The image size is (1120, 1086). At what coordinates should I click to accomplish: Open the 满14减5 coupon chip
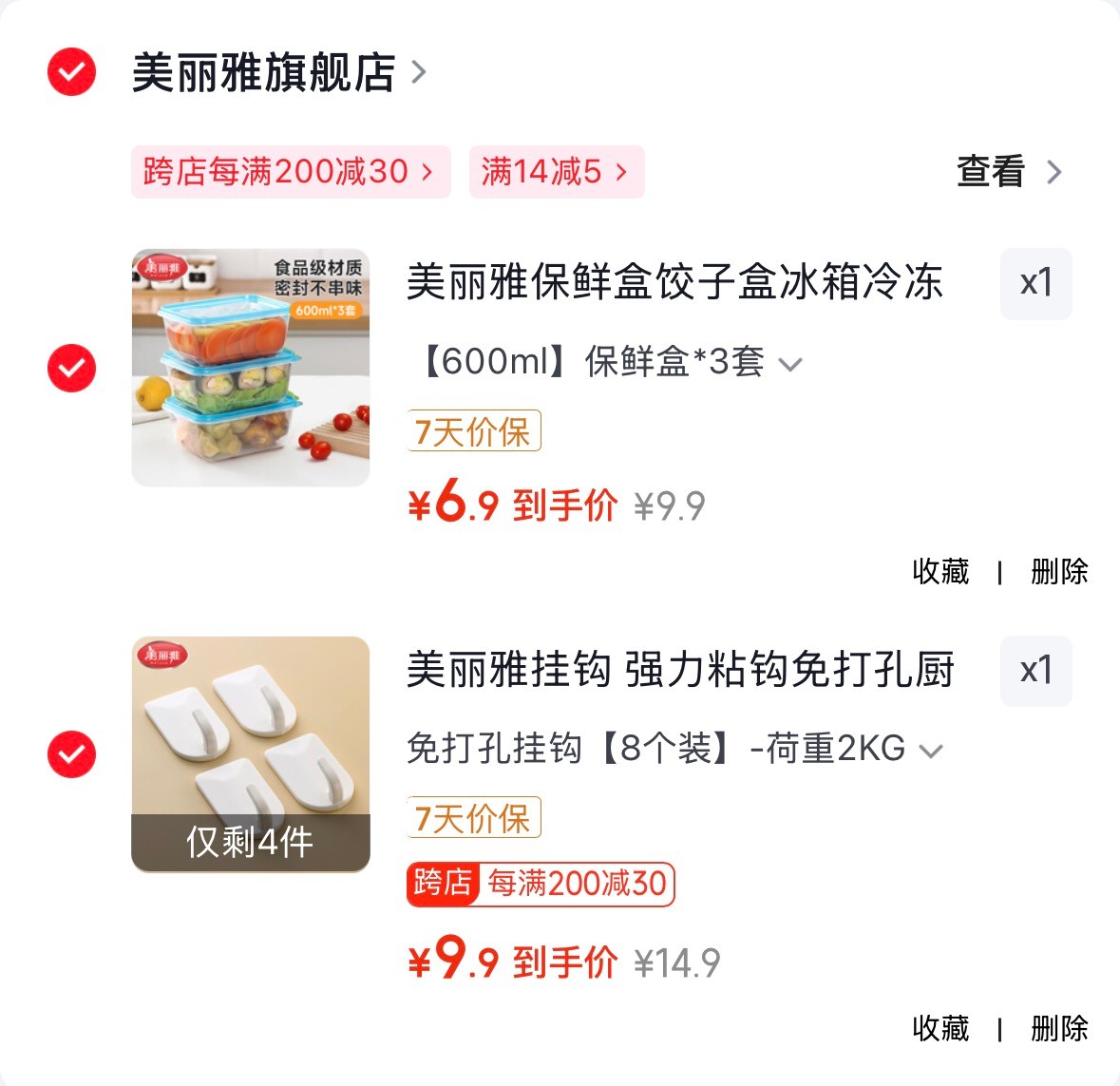(556, 172)
